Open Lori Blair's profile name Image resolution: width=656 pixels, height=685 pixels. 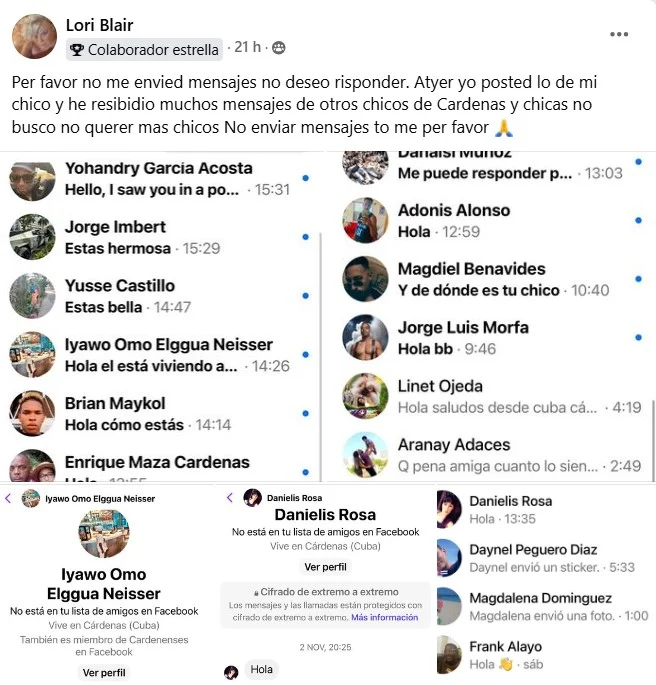(x=99, y=24)
